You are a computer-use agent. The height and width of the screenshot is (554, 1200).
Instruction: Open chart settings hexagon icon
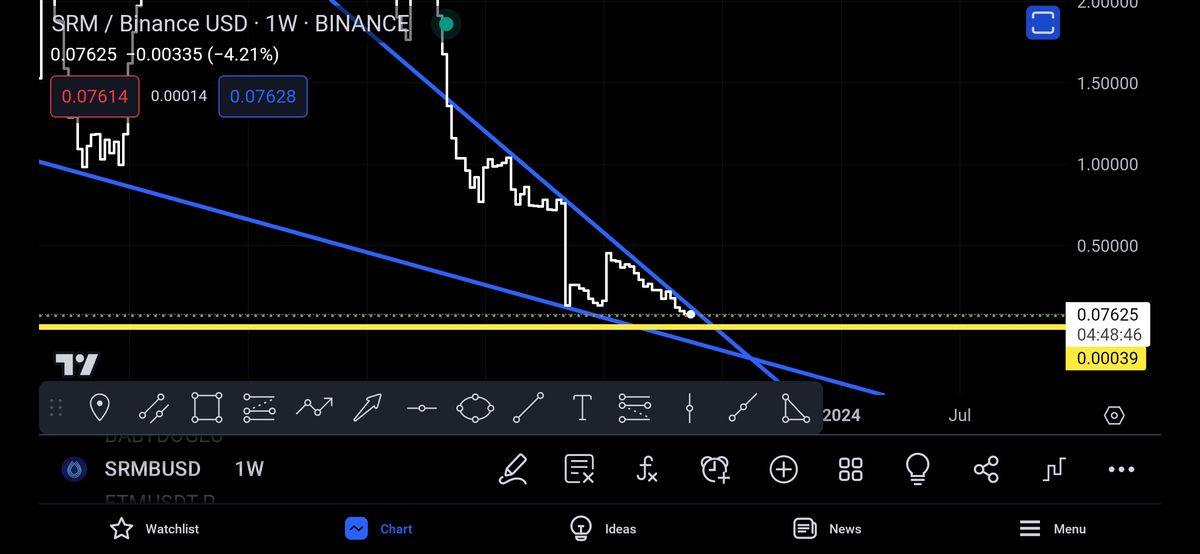(1115, 415)
